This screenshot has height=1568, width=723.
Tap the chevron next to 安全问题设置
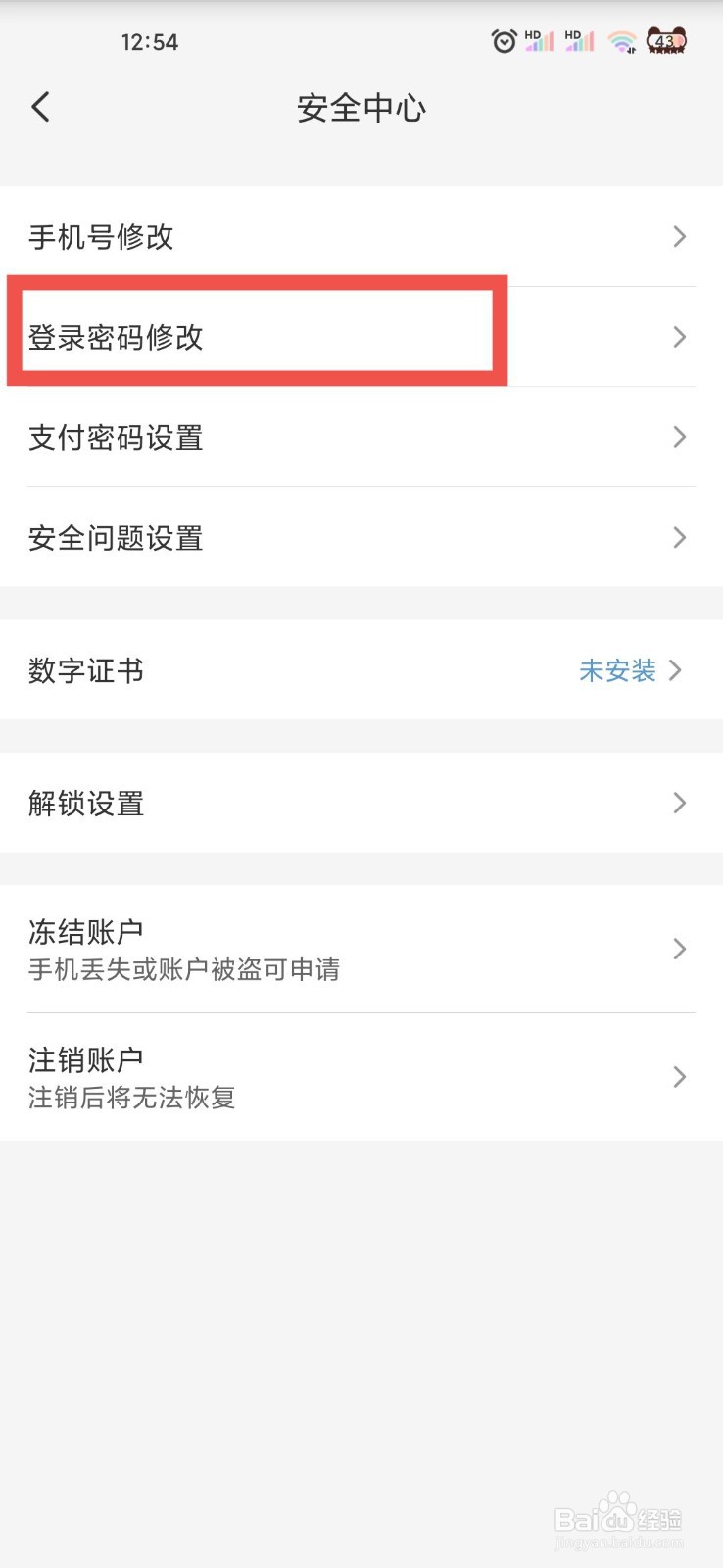tap(679, 538)
